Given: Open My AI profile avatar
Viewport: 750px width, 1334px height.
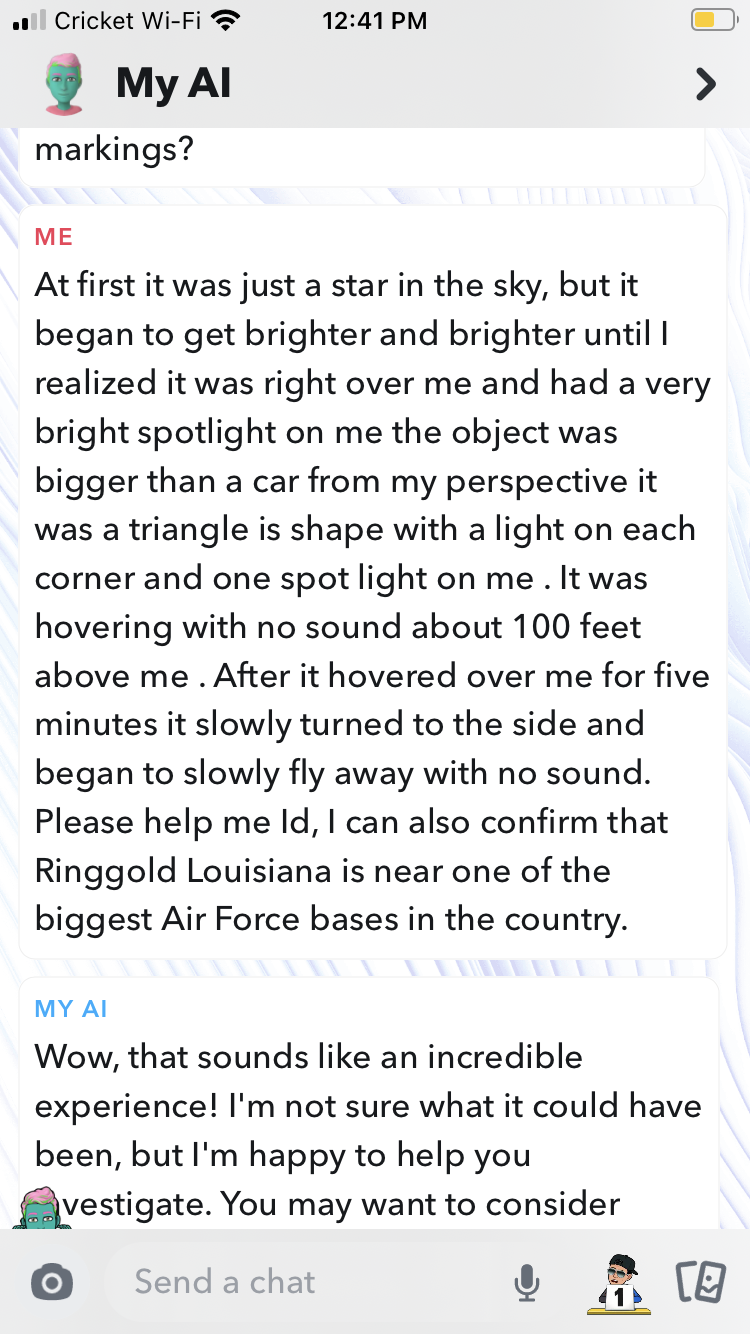Looking at the screenshot, I should point(64,84).
